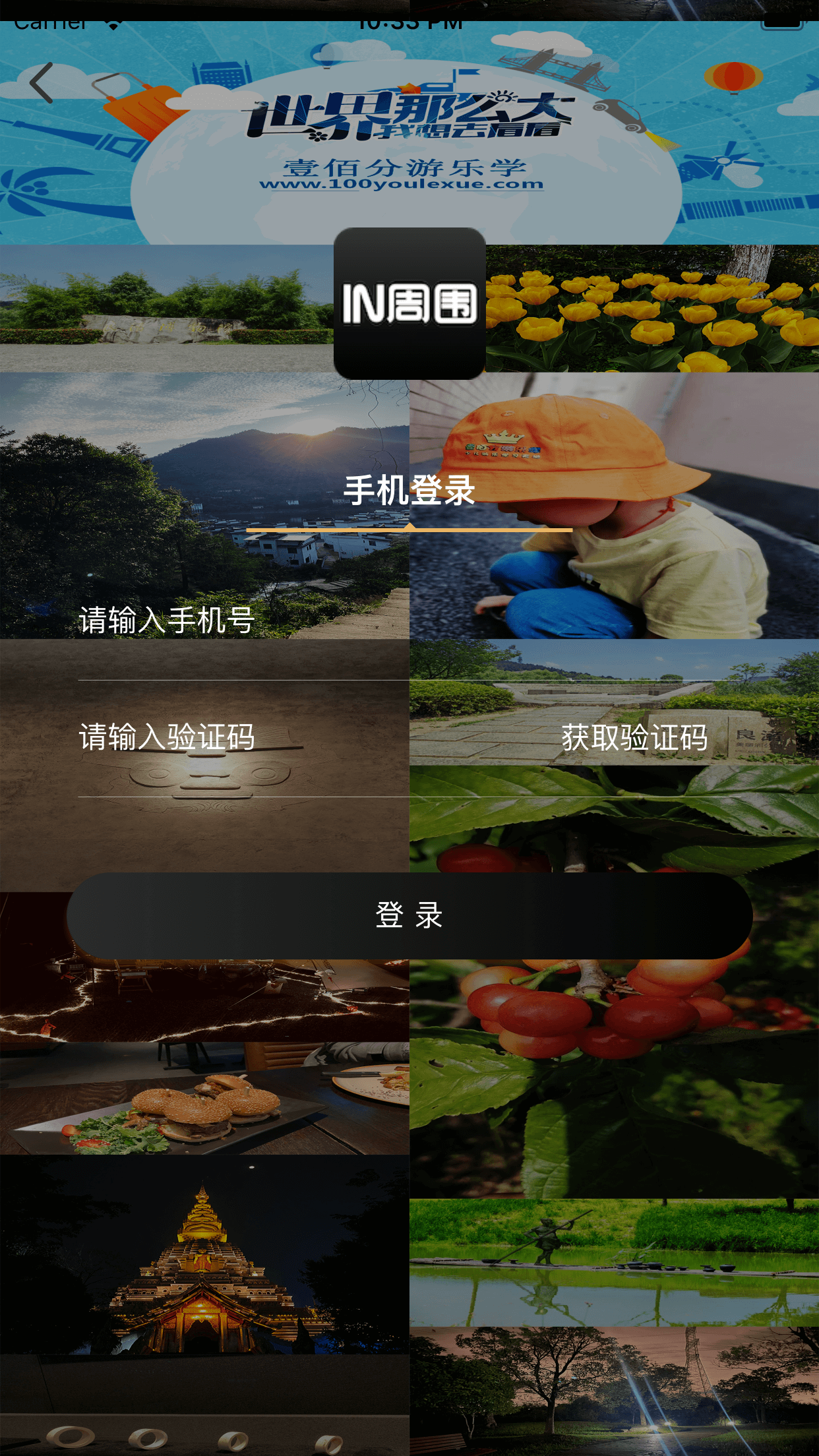
Task: Tap the Wi-Fi icon in the status bar
Action: pos(113,21)
